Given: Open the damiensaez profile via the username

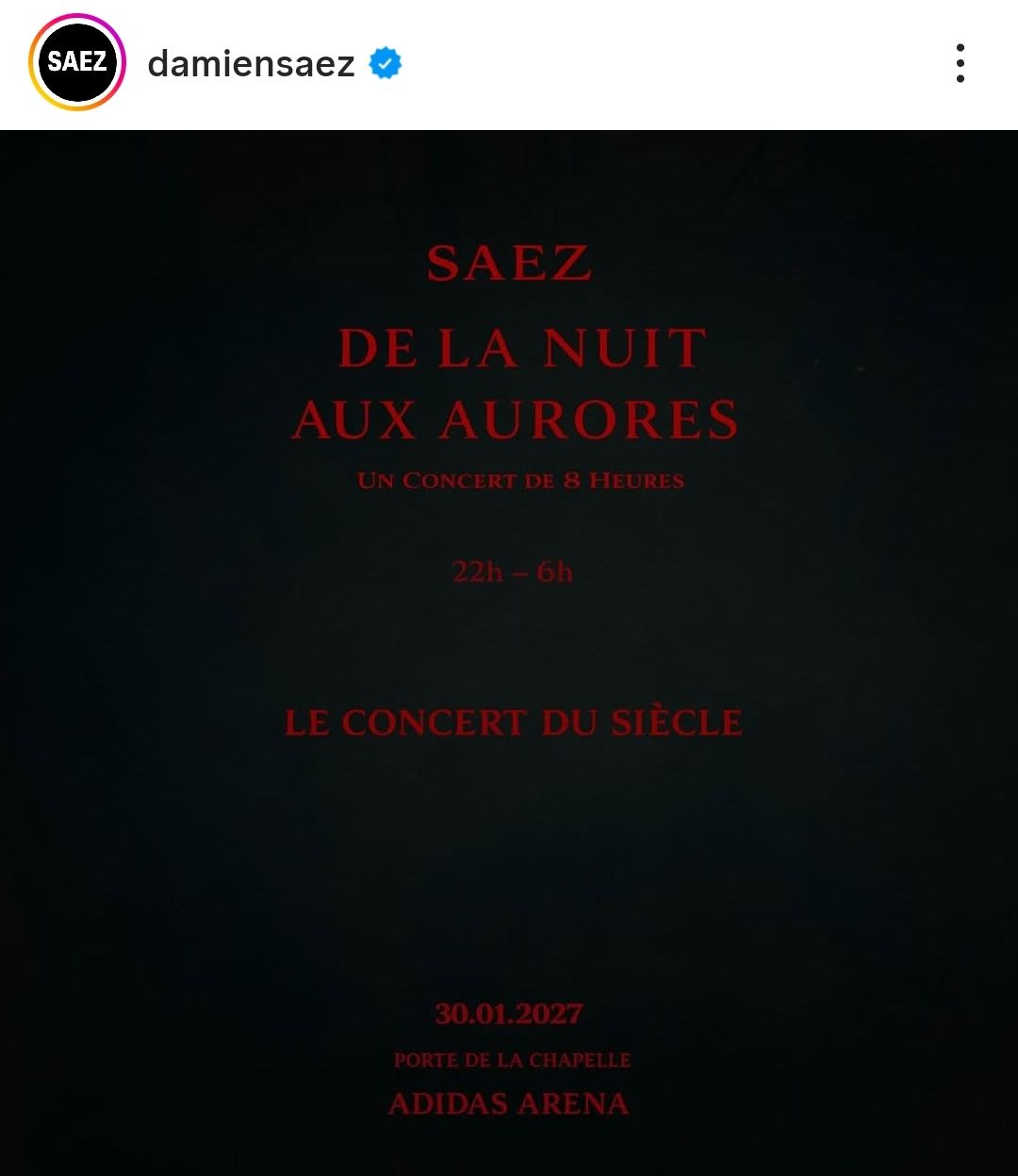Looking at the screenshot, I should pyautogui.click(x=251, y=63).
